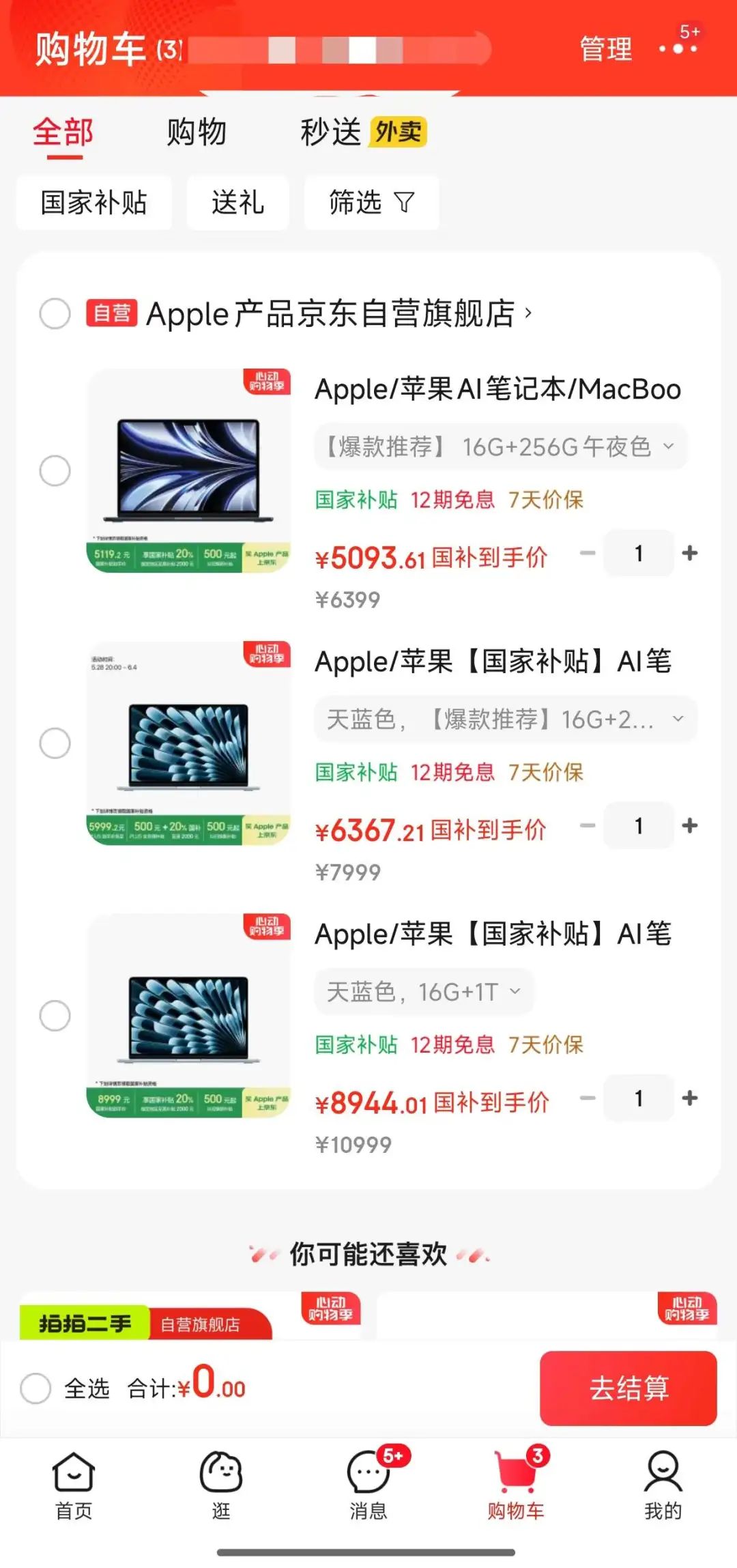The width and height of the screenshot is (737, 1568).
Task: Select all items from Apple产品京东自营旗舰店
Action: [55, 314]
